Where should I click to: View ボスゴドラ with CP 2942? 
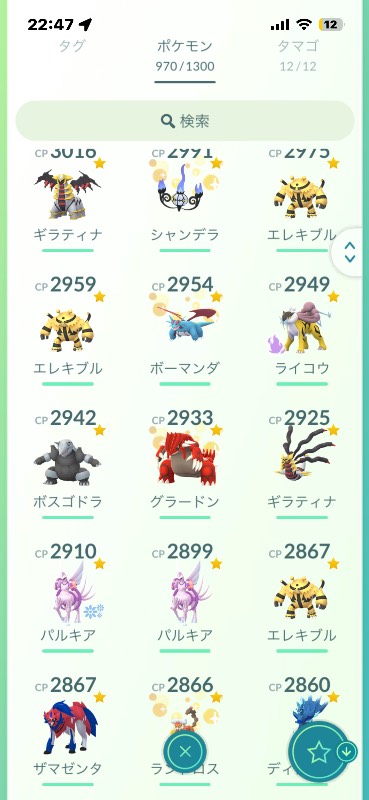click(68, 464)
